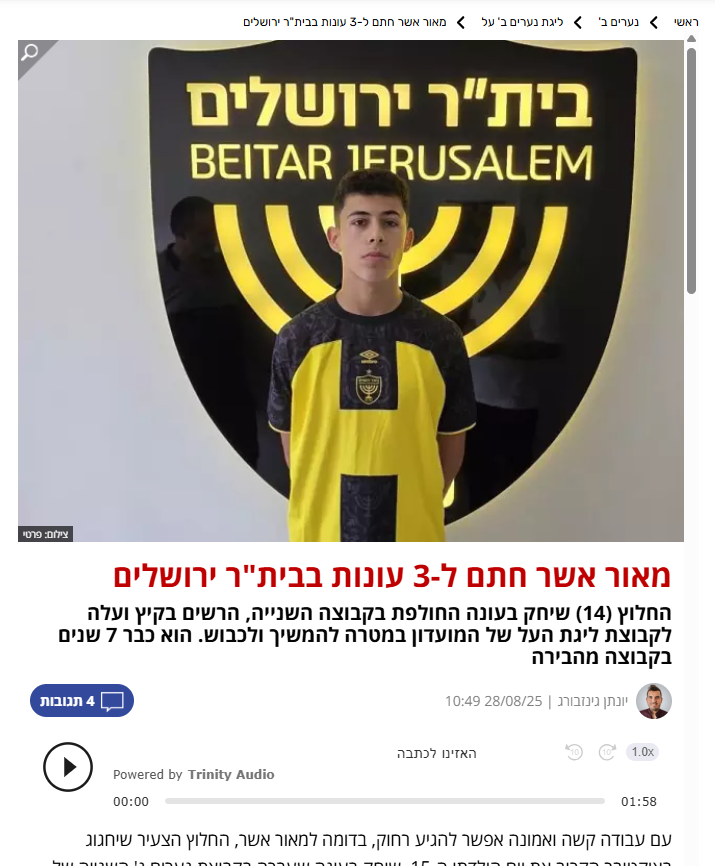Enlarge article photo with magnifier icon
This screenshot has width=715, height=866.
click(x=30, y=52)
